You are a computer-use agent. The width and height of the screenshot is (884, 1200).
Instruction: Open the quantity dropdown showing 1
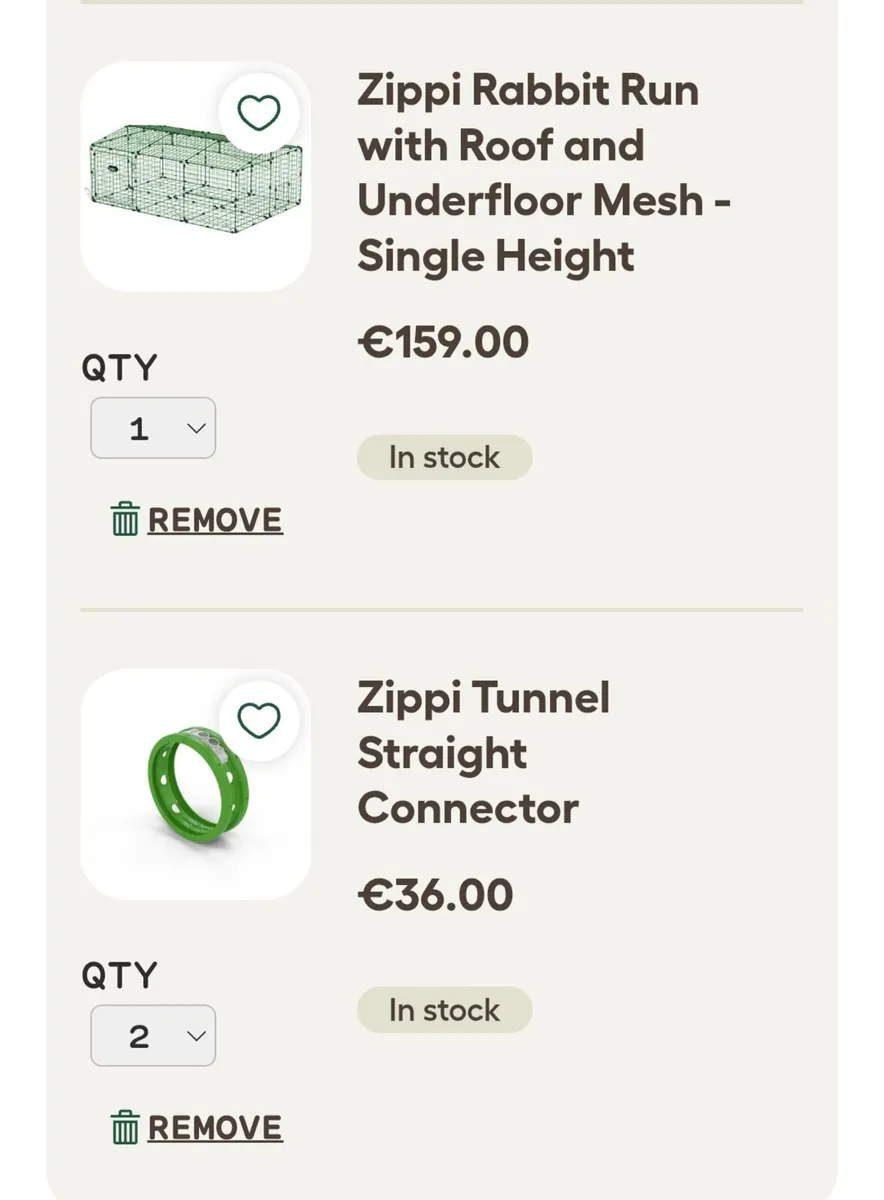(152, 427)
